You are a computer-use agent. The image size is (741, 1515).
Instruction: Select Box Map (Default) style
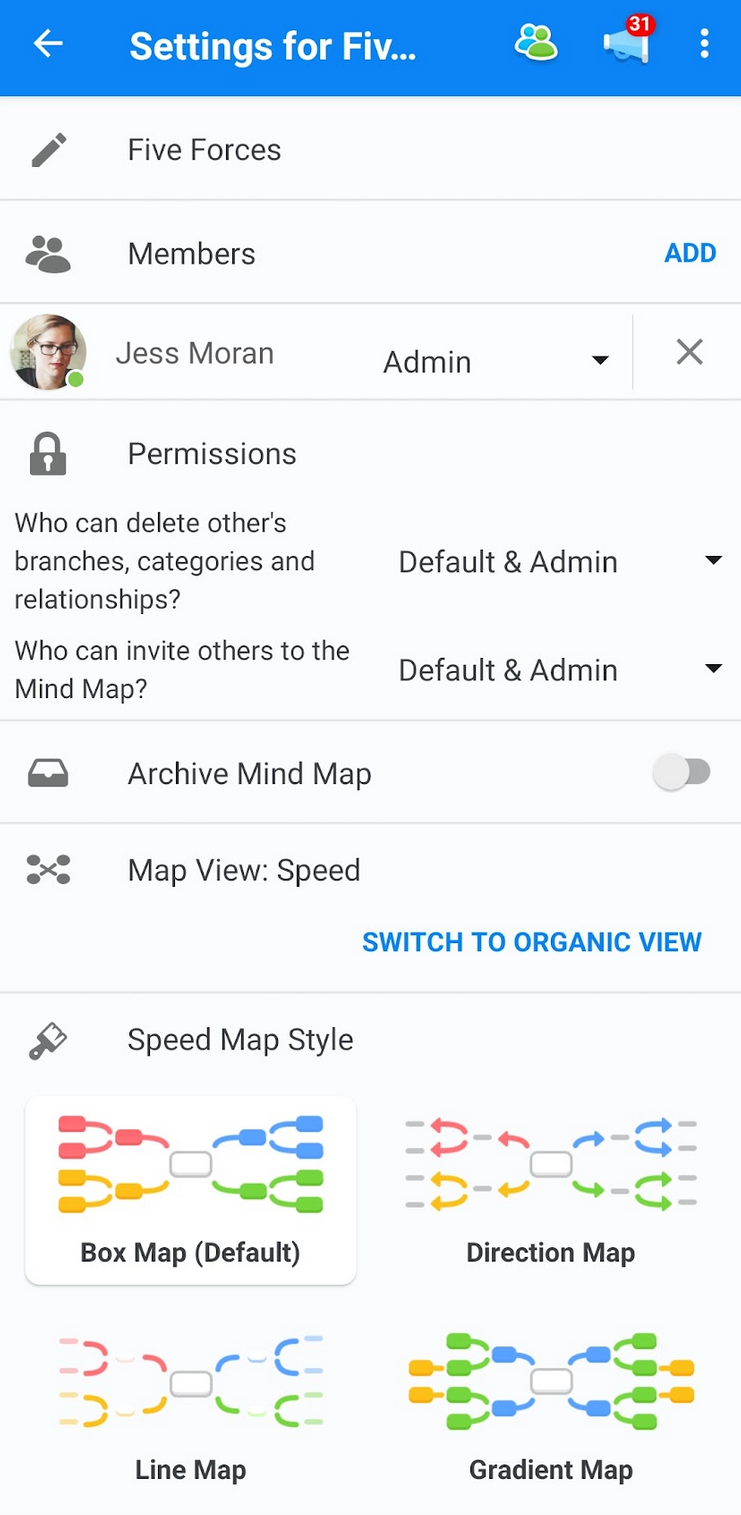pyautogui.click(x=191, y=1190)
